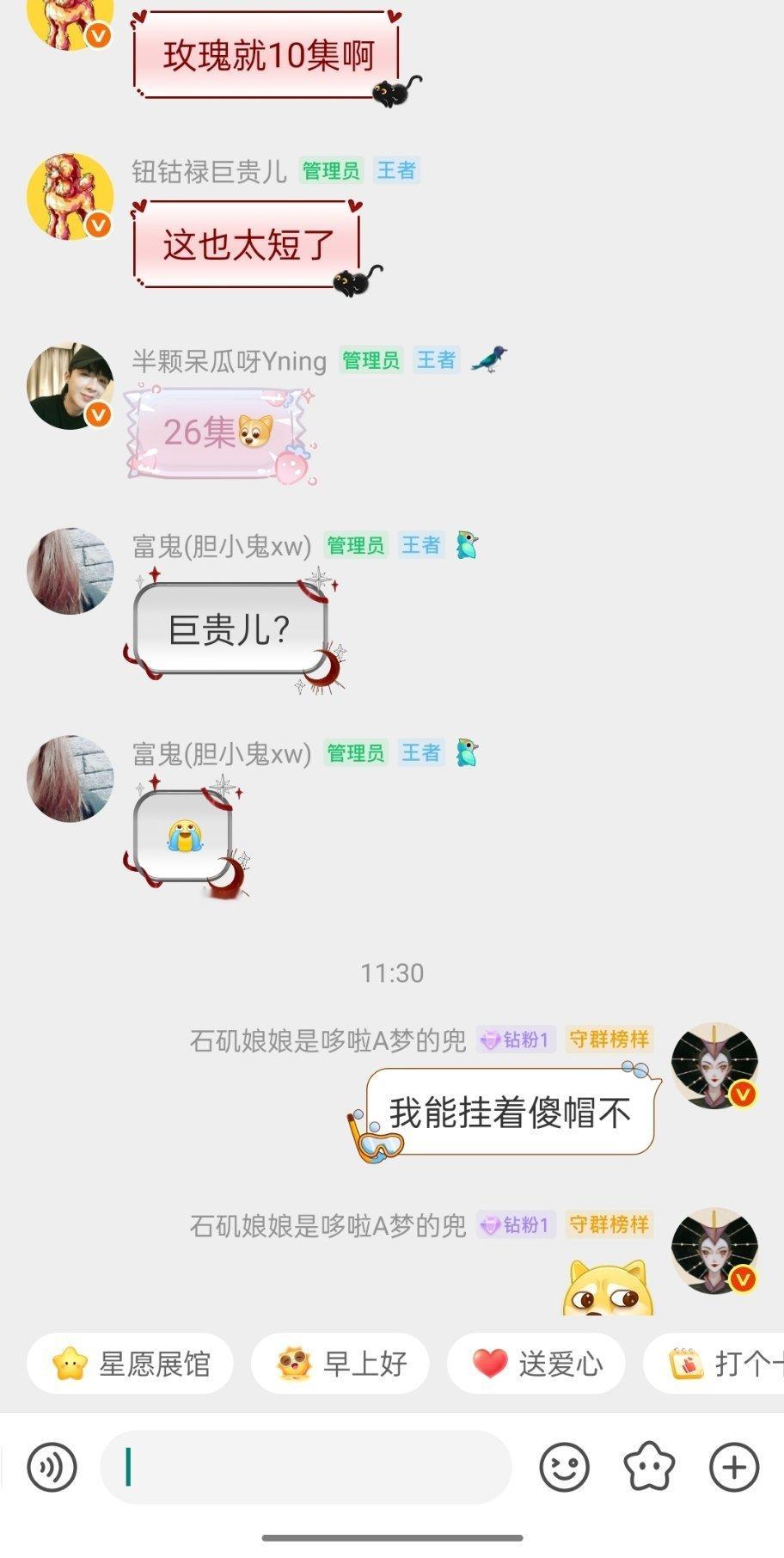Click the 王者 rank badge of 富鬼
This screenshot has width=784, height=1558.
420,544
